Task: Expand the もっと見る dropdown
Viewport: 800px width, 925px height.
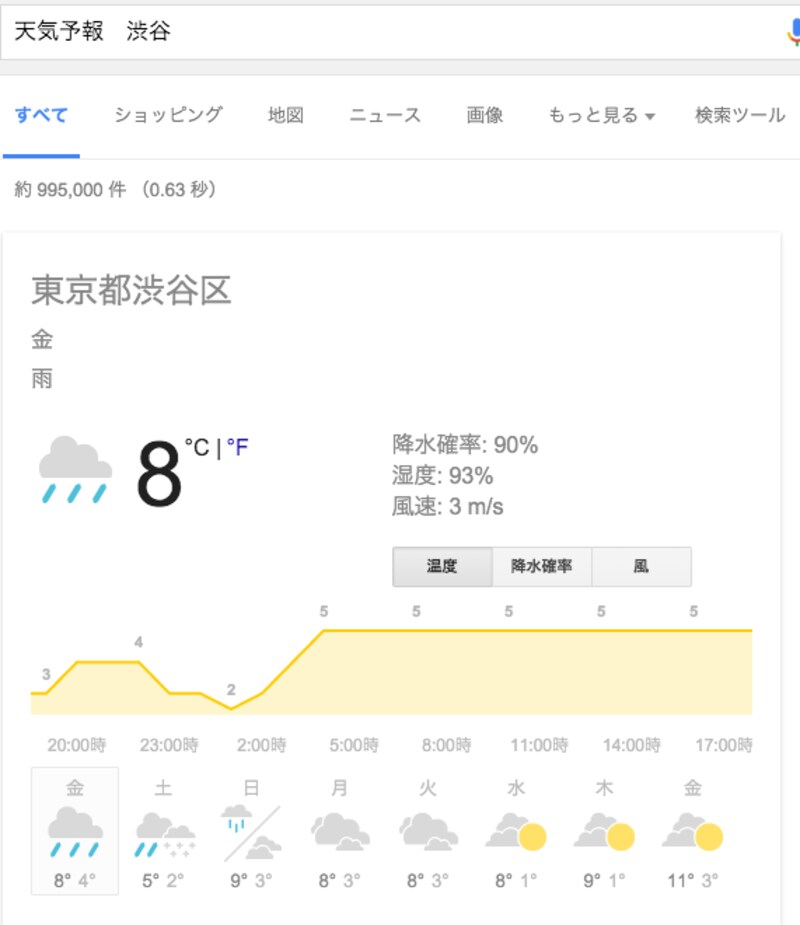Action: 601,115
